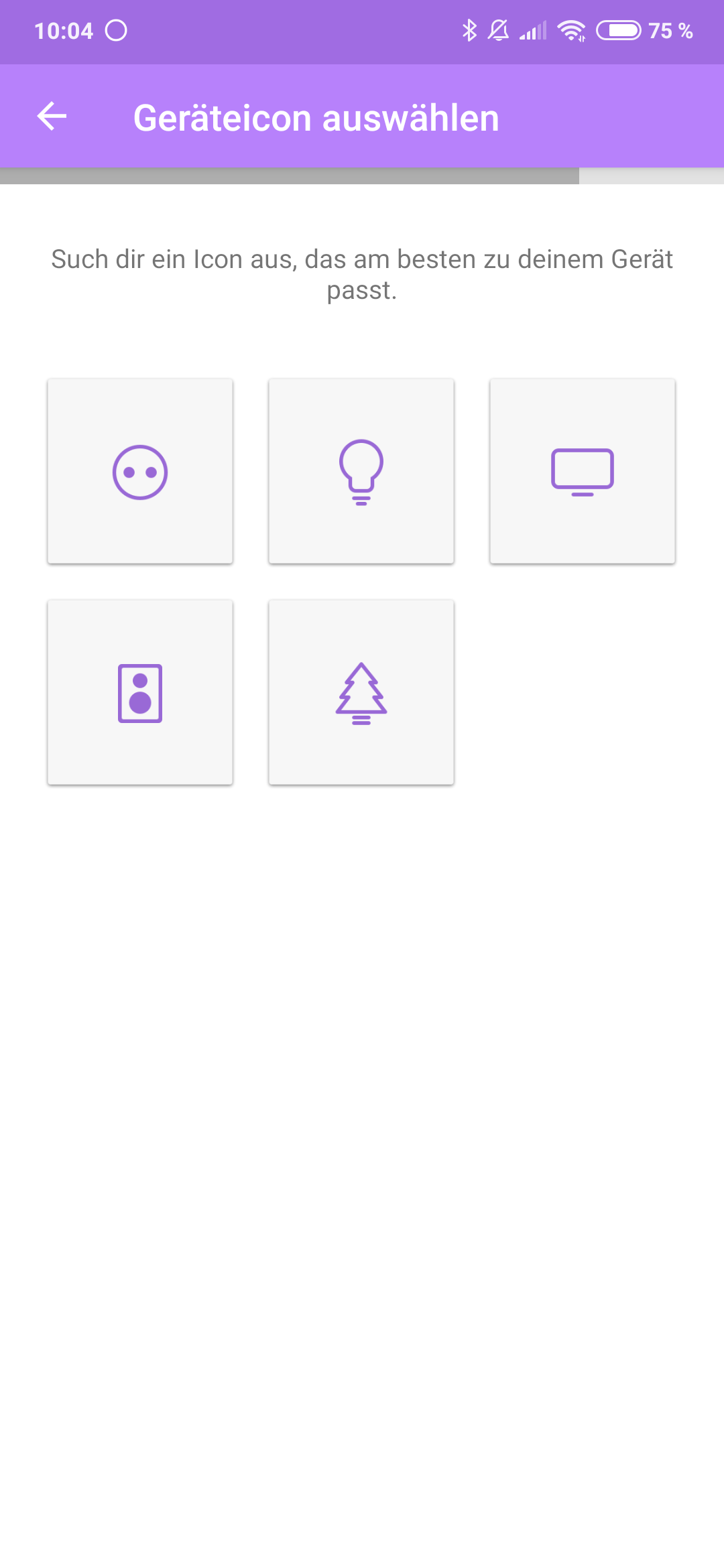Screen dimensions: 724x1568
Task: Select the loudspeaker icon
Action: pos(140,693)
